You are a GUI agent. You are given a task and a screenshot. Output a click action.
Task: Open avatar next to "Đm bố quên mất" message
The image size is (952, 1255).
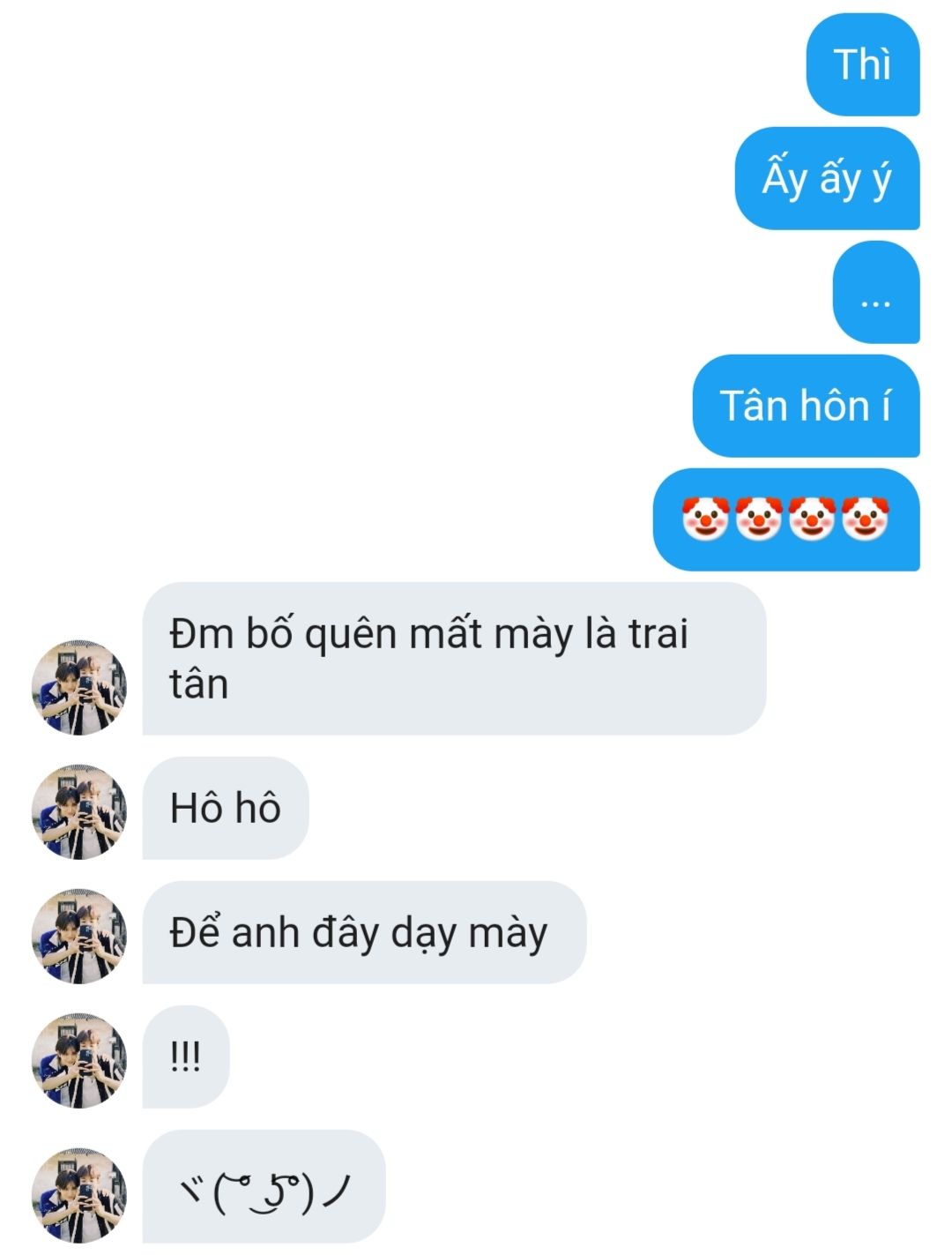[79, 687]
